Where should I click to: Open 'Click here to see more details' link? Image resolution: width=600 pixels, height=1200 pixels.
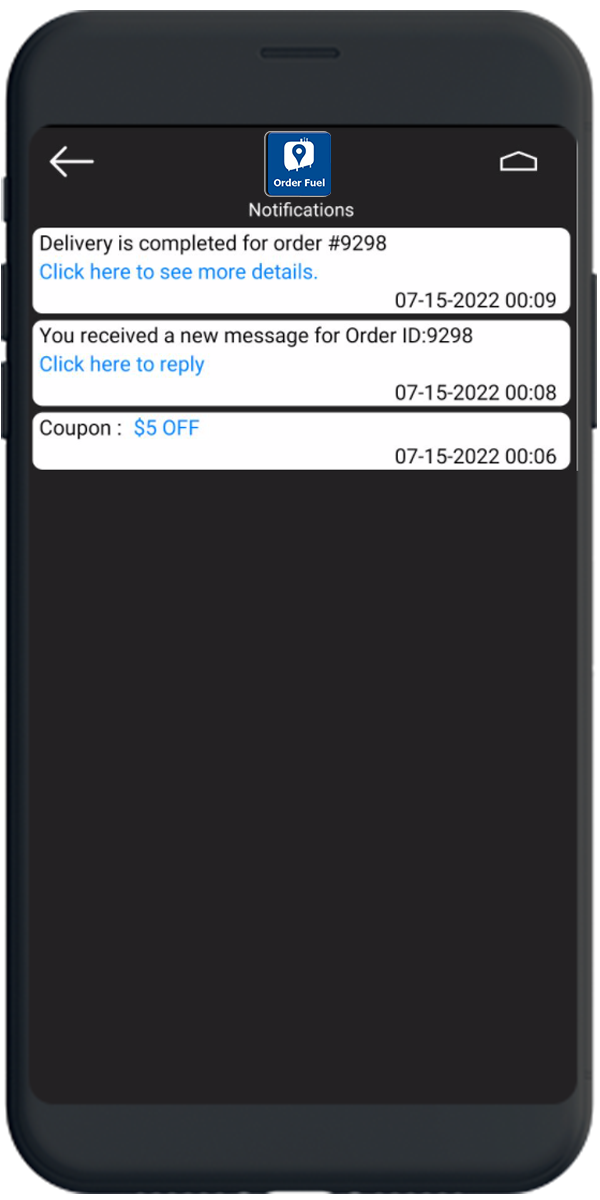(178, 272)
